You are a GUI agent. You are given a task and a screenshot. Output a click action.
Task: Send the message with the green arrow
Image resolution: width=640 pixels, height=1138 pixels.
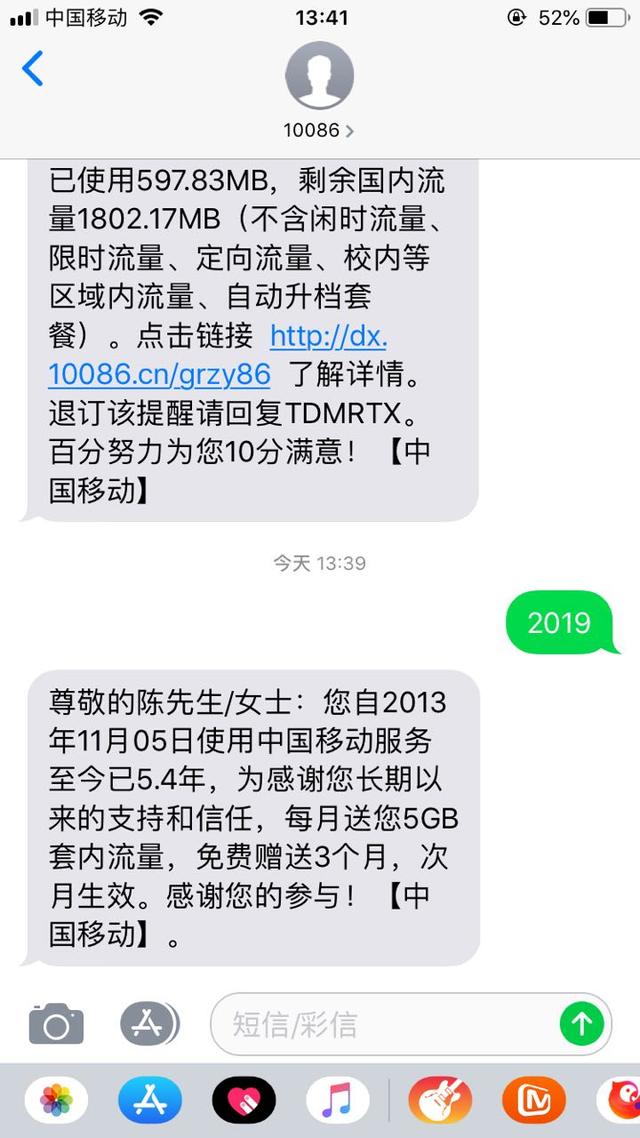point(581,1024)
